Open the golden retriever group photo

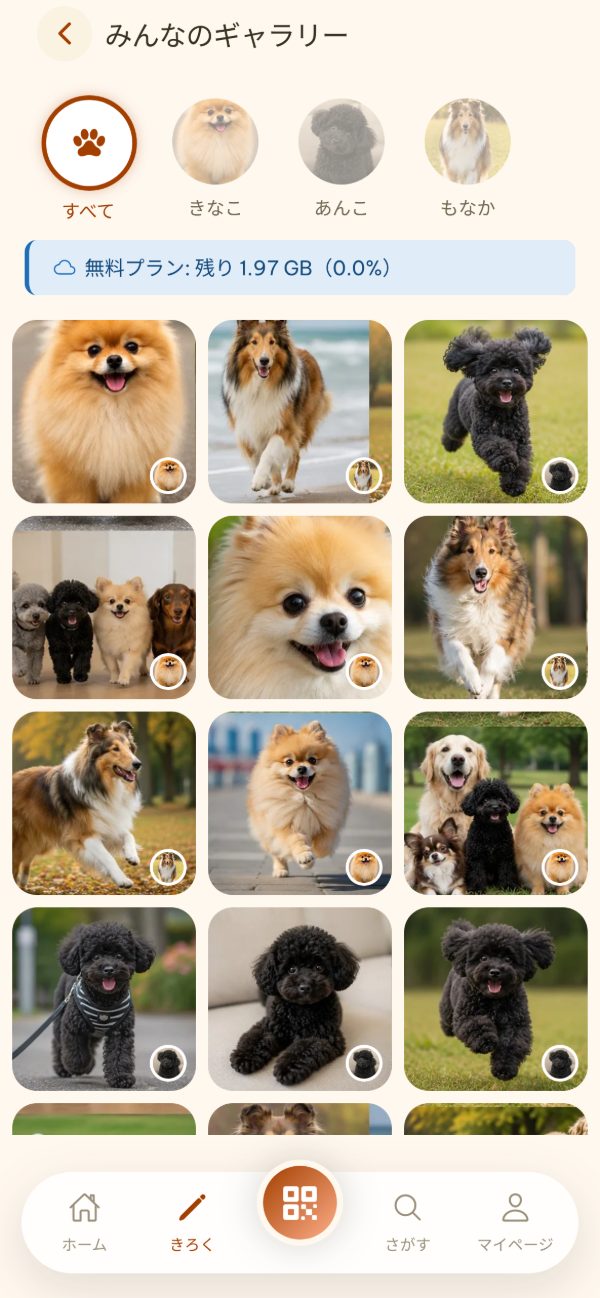496,803
